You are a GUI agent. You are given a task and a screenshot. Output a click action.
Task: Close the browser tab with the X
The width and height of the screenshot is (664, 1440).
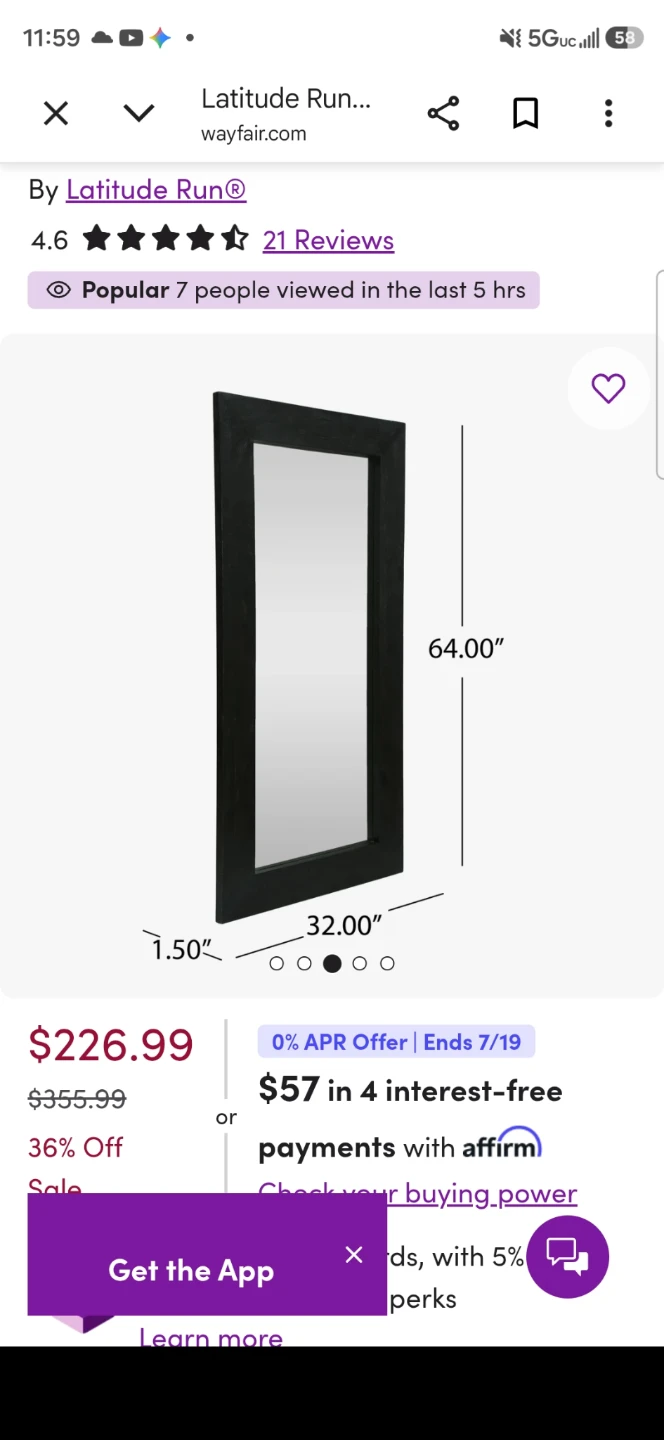click(56, 114)
